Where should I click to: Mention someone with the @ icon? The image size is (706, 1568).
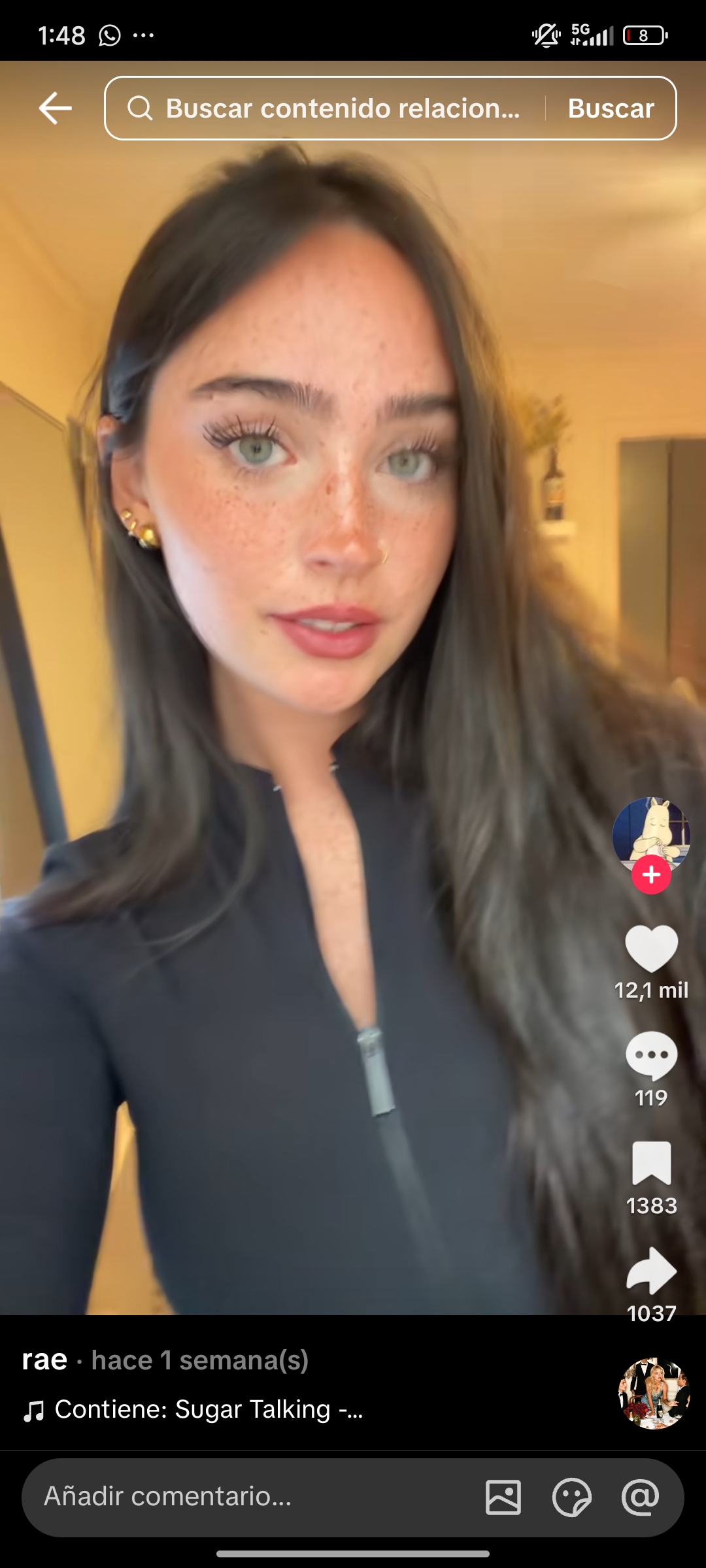(641, 1497)
